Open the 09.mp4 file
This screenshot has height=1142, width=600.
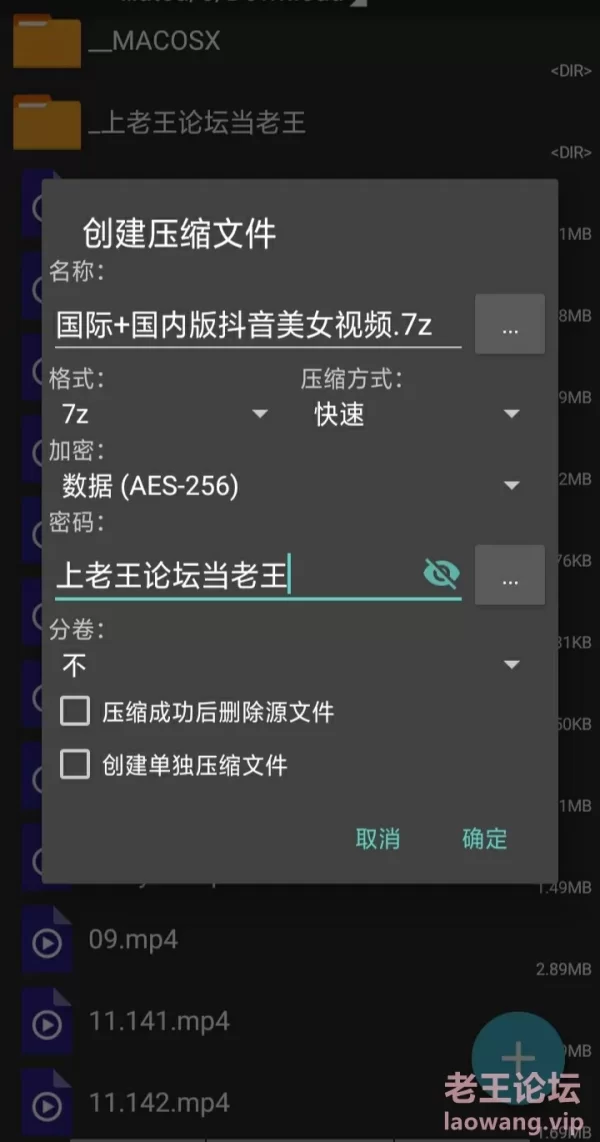pyautogui.click(x=133, y=940)
